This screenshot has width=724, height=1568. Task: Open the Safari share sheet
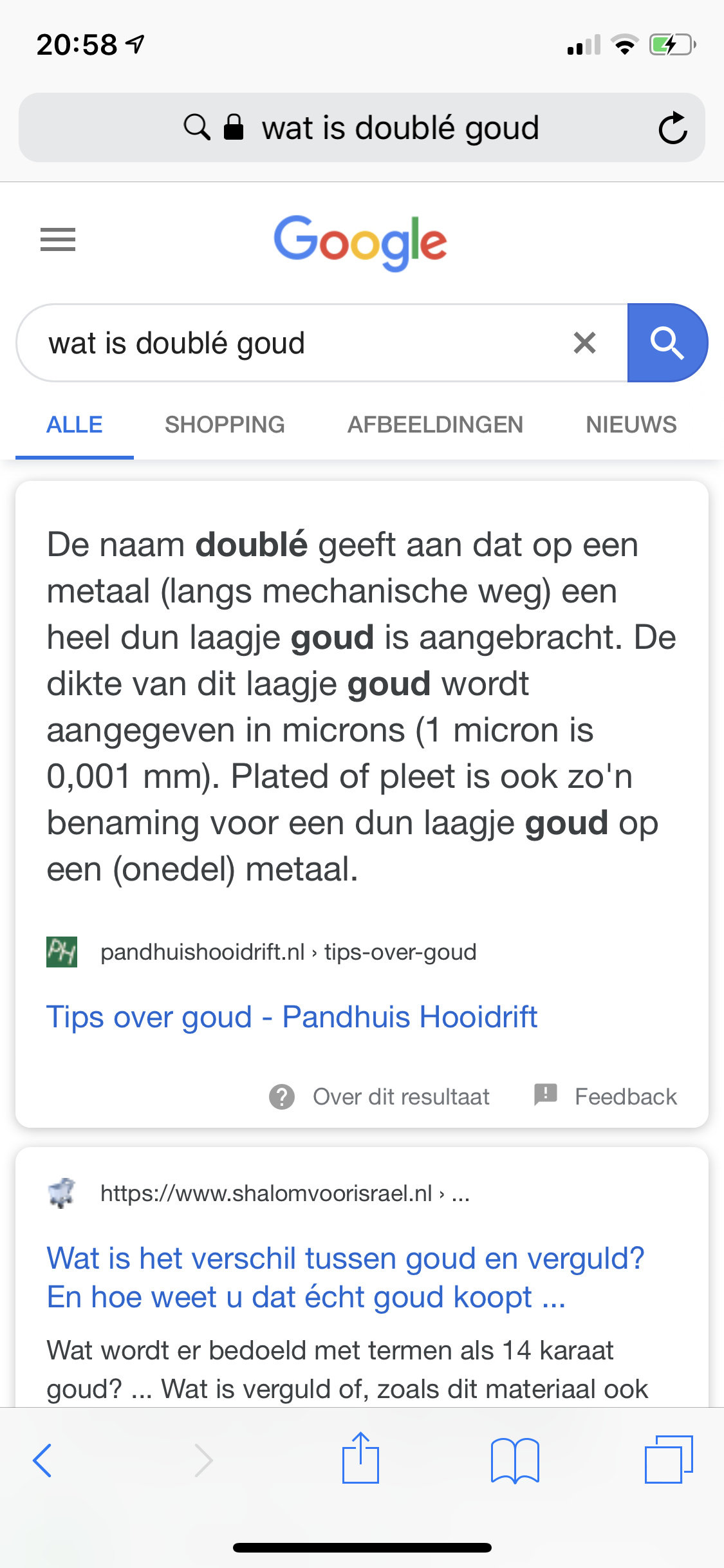[360, 1457]
